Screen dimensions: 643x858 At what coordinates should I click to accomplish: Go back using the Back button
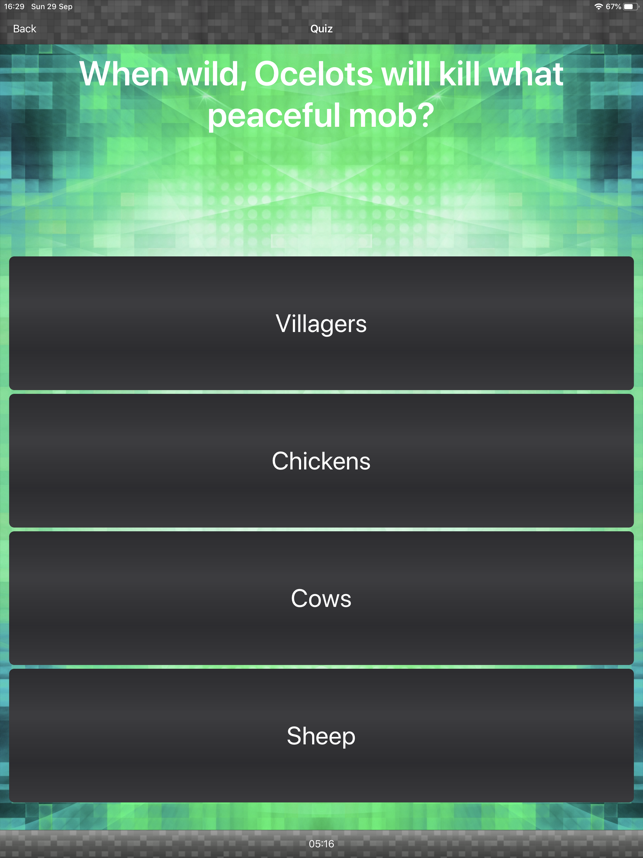click(x=24, y=29)
